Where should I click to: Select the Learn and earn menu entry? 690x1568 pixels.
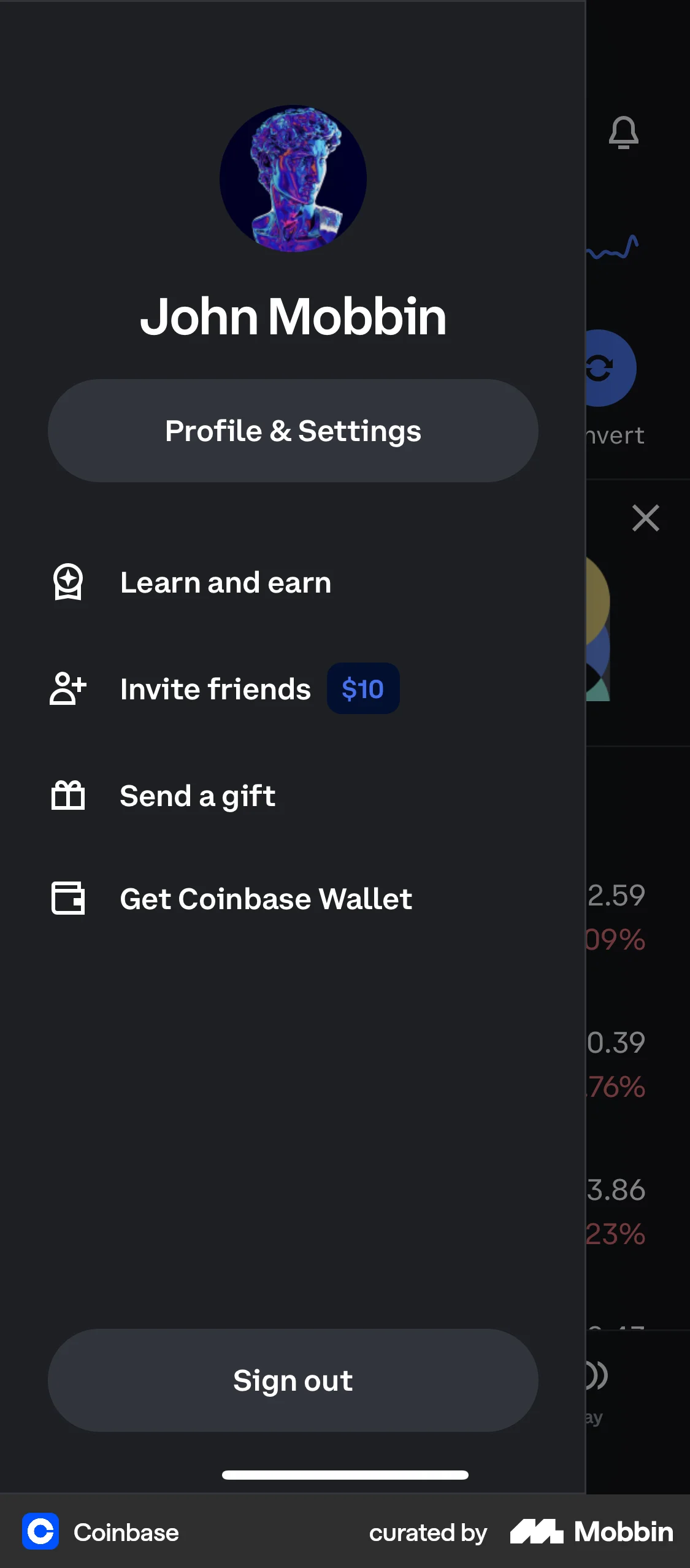pos(225,583)
